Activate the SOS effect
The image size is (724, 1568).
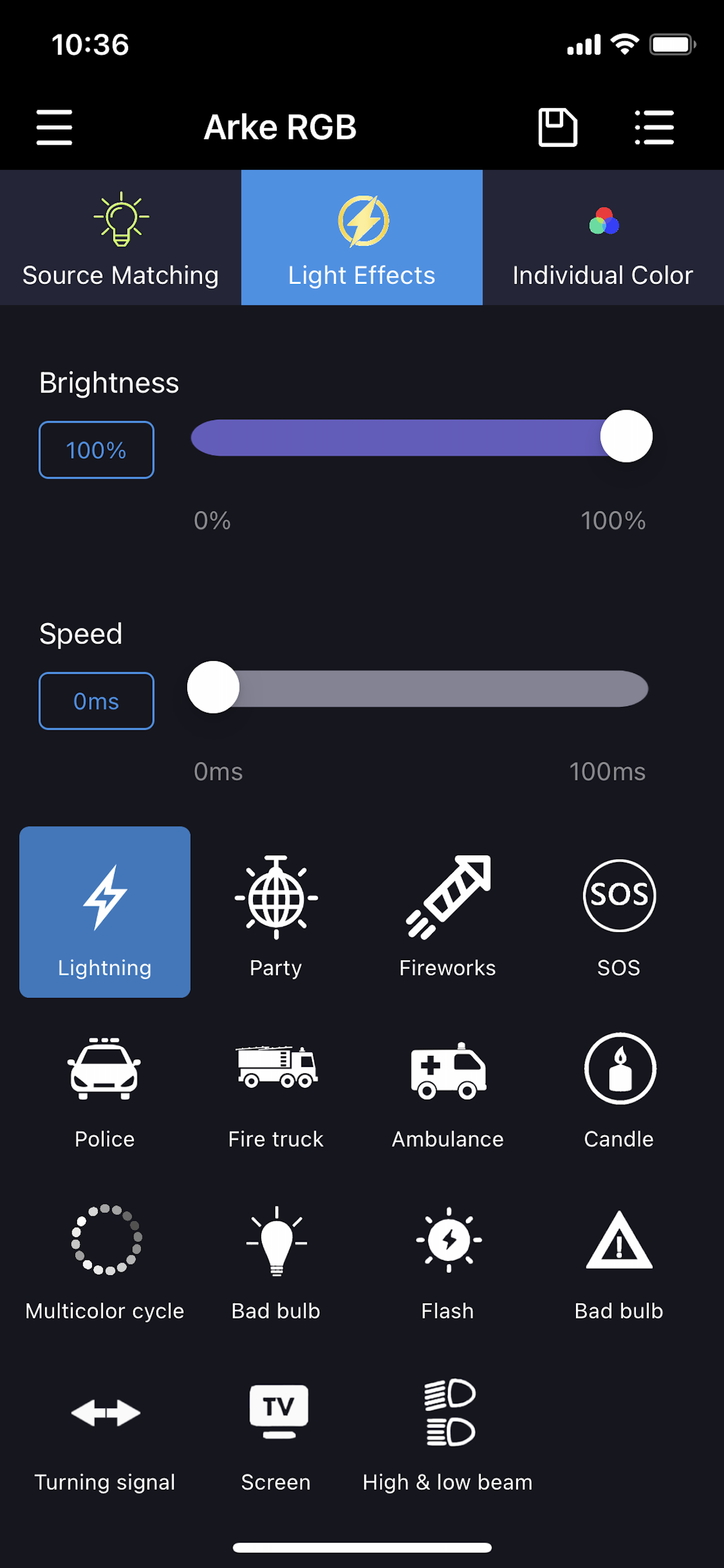[618, 912]
